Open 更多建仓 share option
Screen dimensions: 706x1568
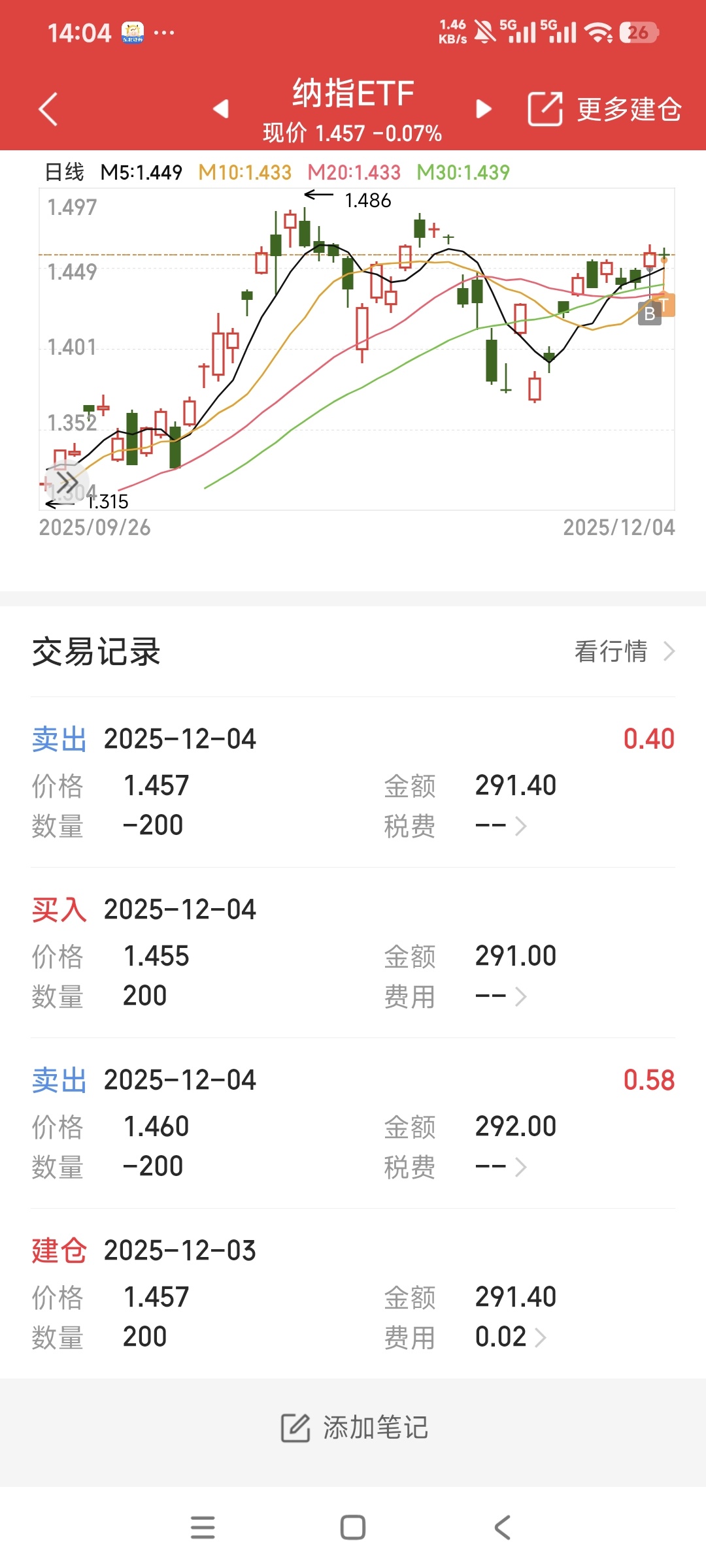click(x=605, y=109)
